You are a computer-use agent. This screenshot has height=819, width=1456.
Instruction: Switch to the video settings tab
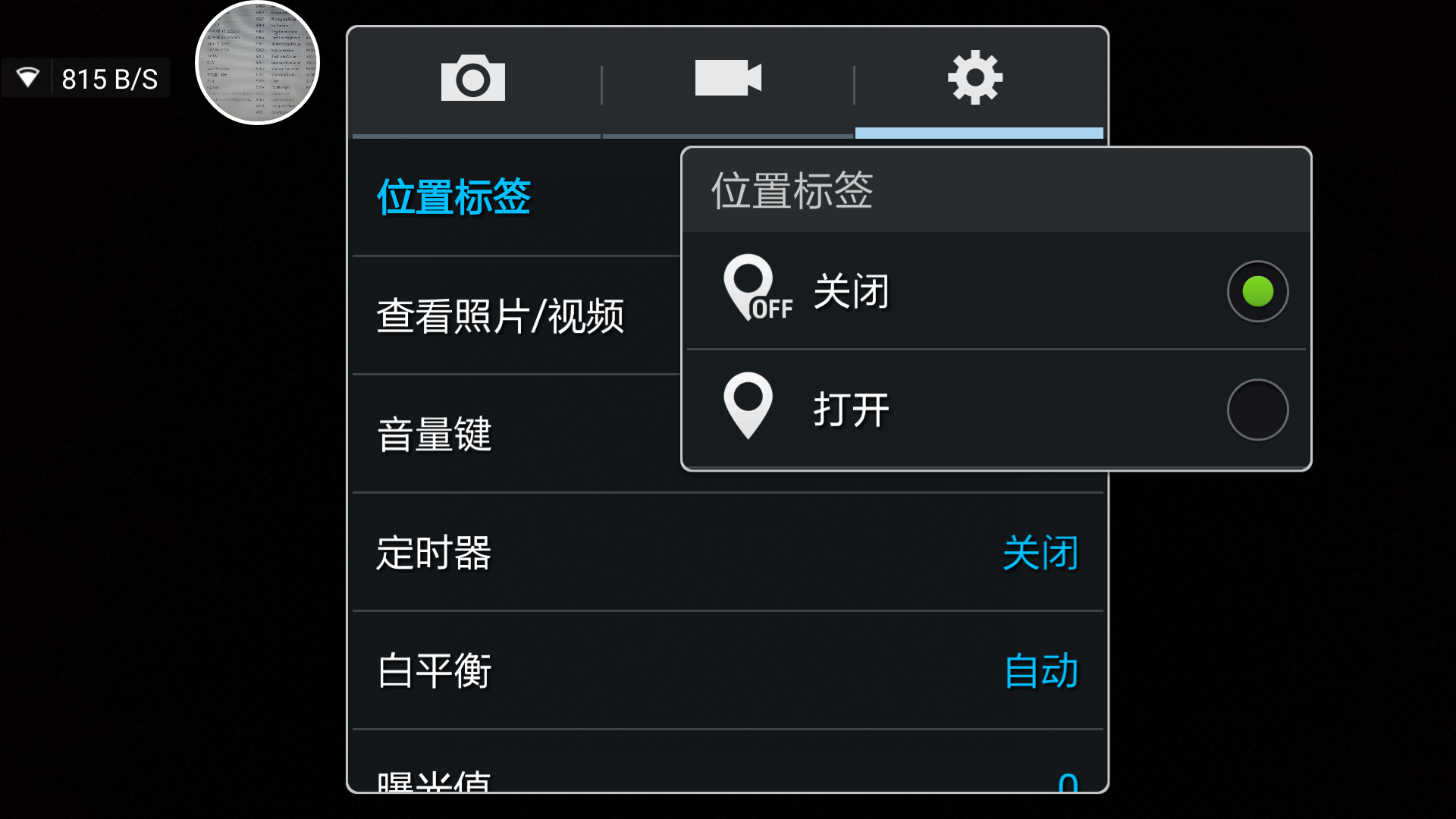(728, 79)
